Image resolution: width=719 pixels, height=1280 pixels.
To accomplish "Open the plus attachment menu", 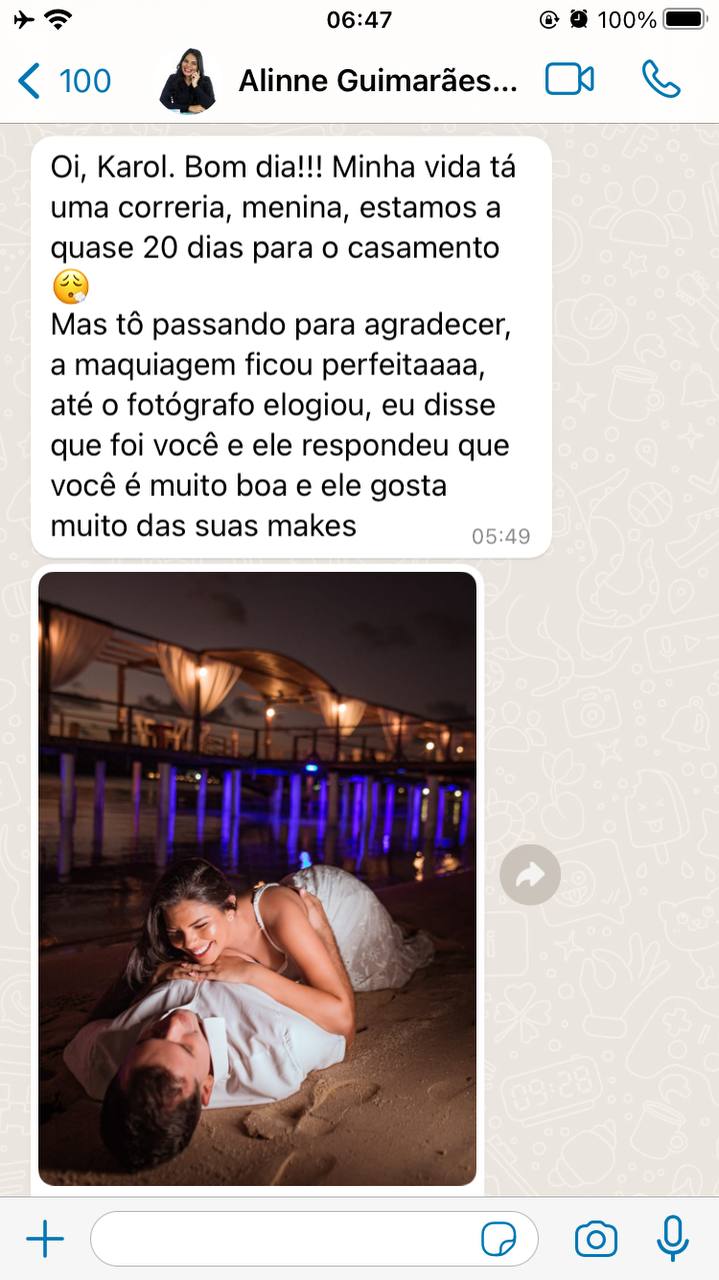I will [x=45, y=1240].
